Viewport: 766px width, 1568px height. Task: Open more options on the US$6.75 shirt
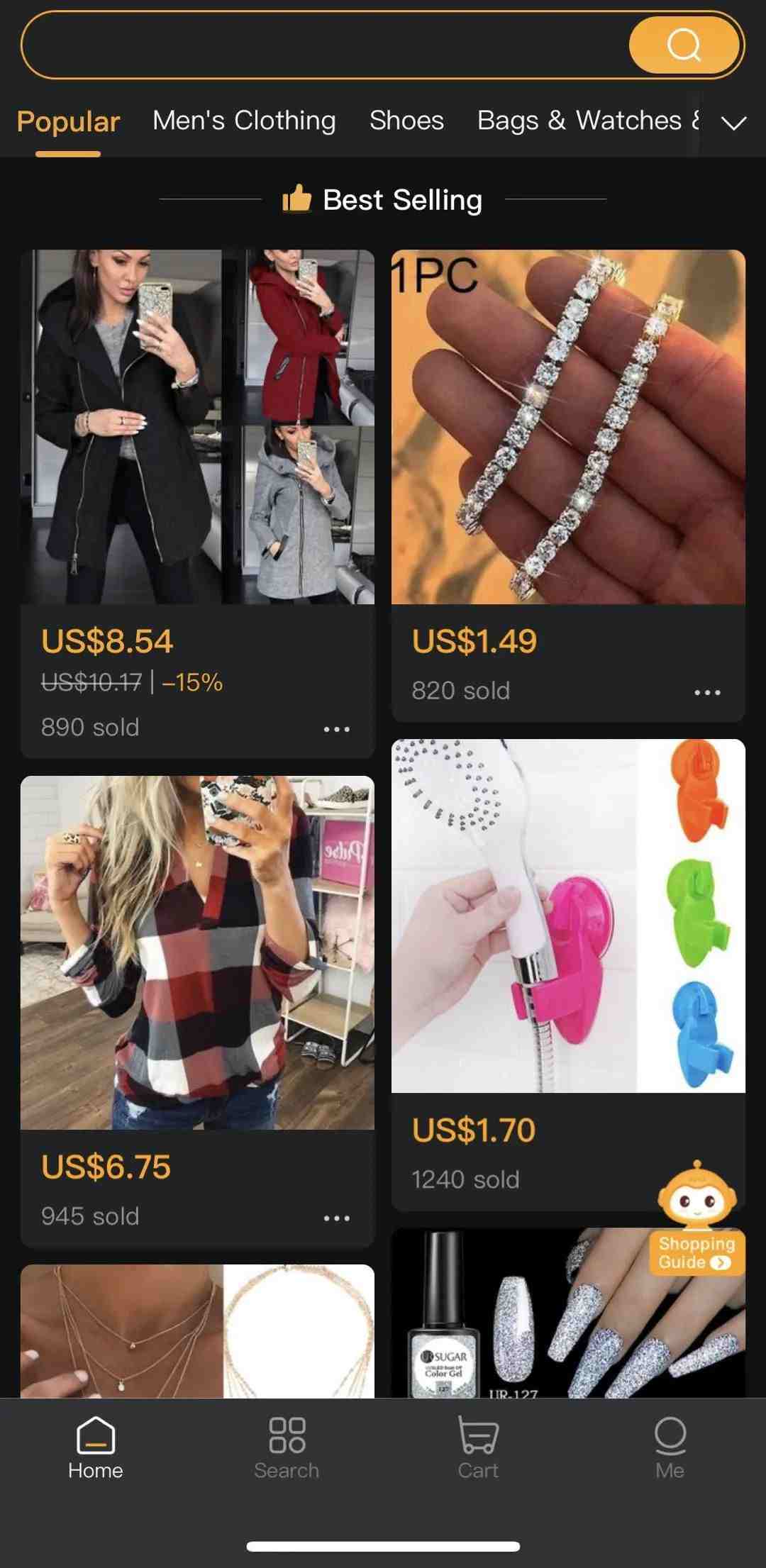point(336,1218)
